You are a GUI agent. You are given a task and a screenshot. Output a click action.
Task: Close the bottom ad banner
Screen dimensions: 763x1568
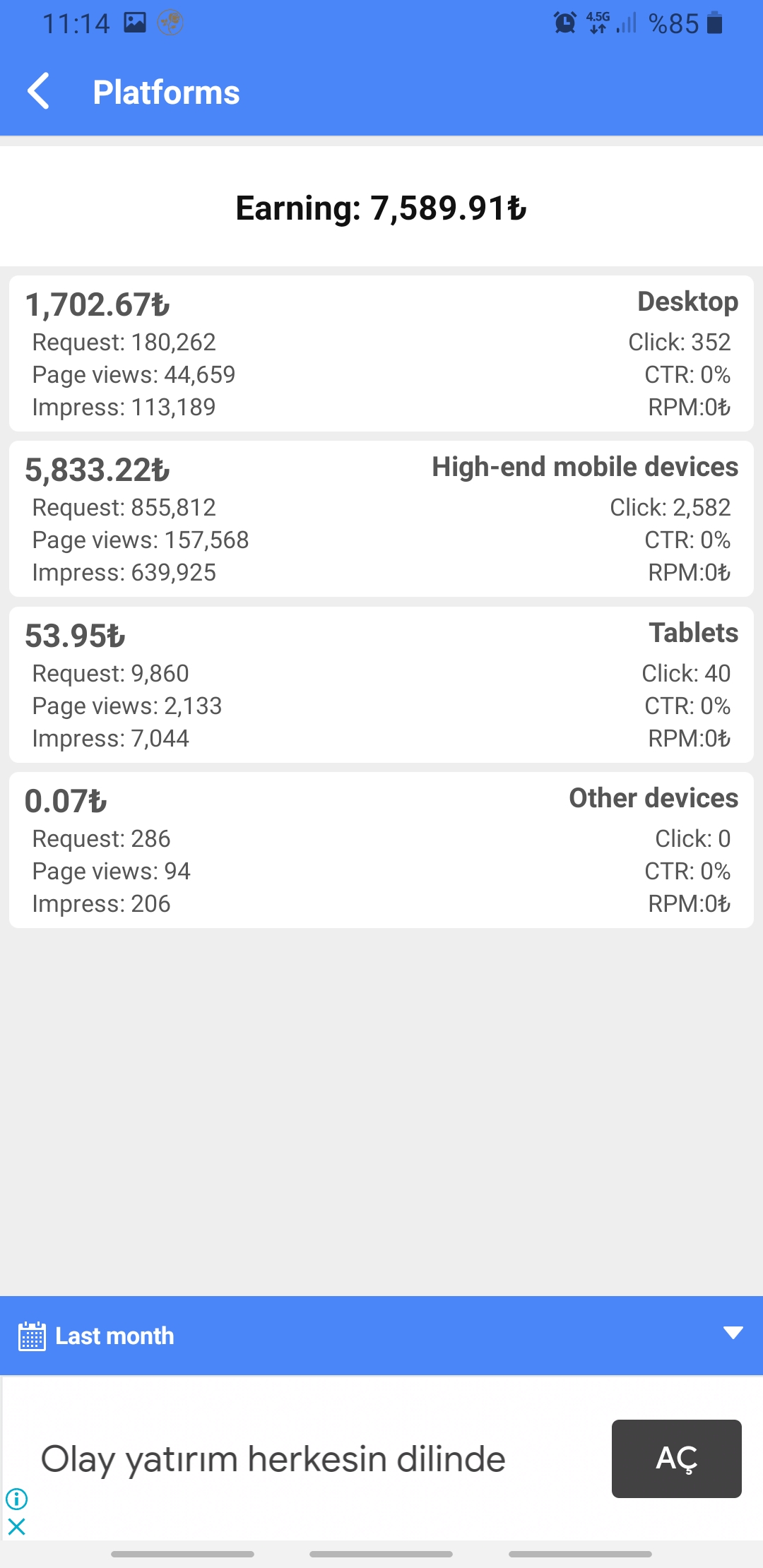[x=17, y=1526]
